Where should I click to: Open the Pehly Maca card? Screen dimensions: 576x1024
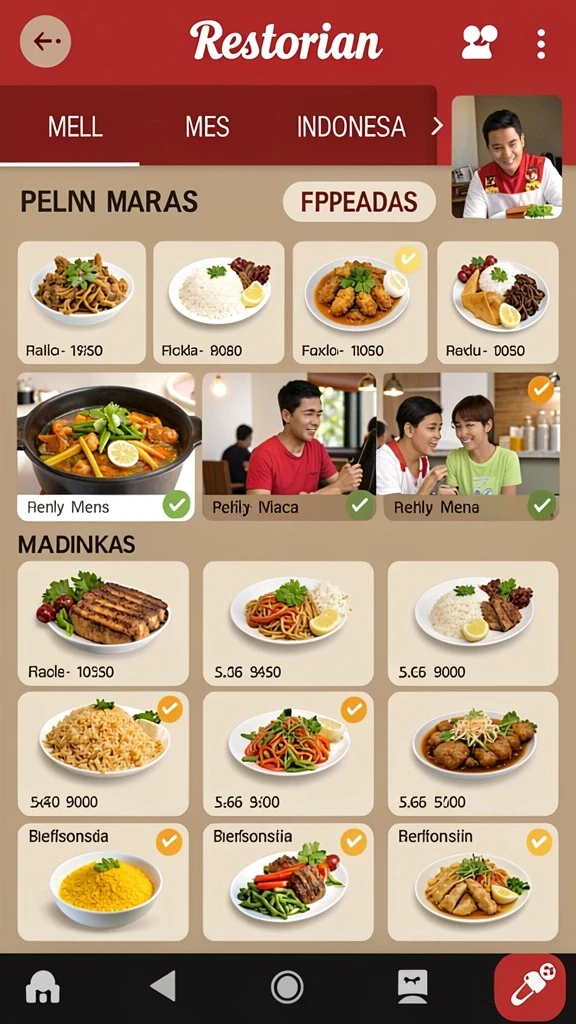pyautogui.click(x=289, y=447)
